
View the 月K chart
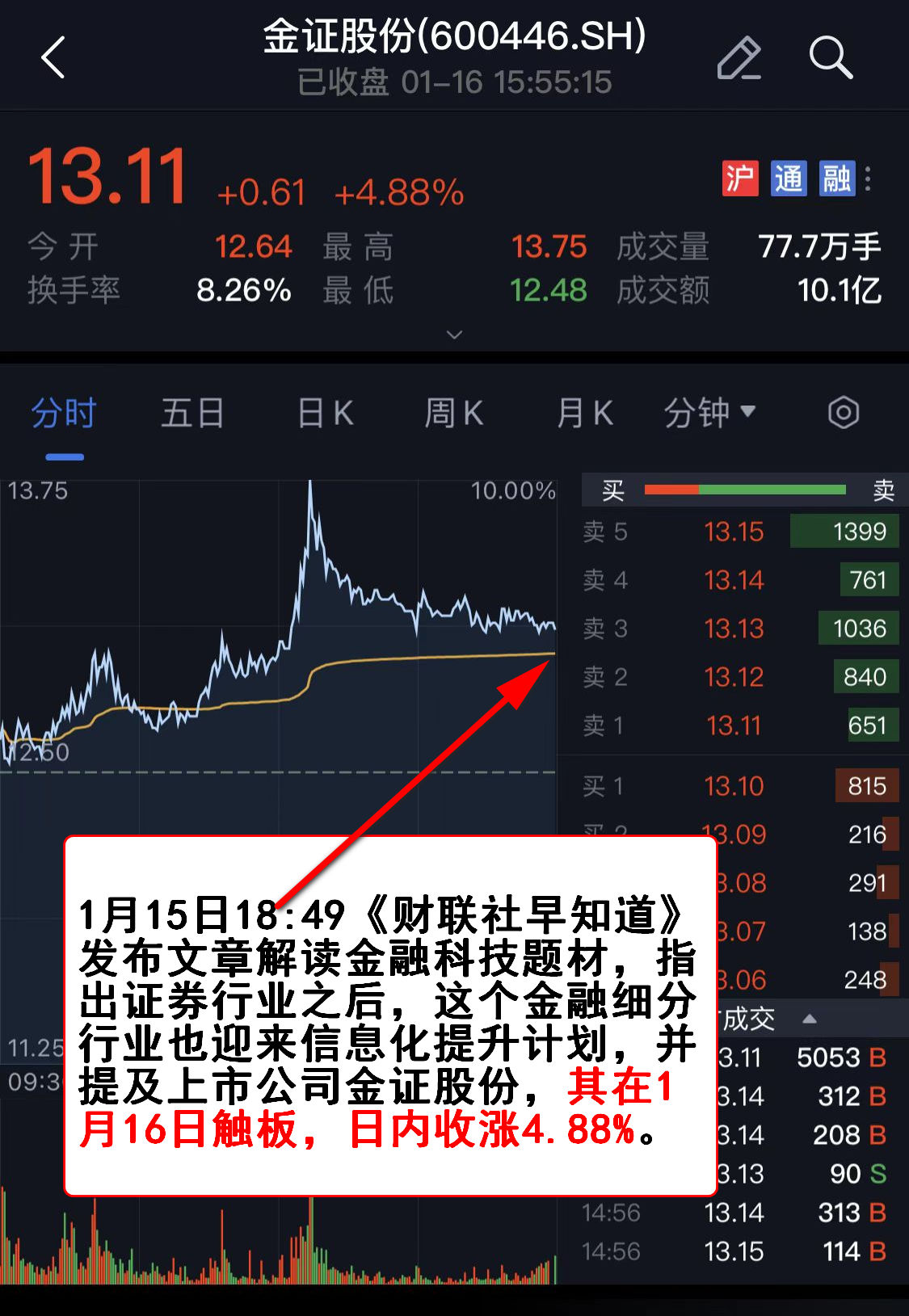585,414
